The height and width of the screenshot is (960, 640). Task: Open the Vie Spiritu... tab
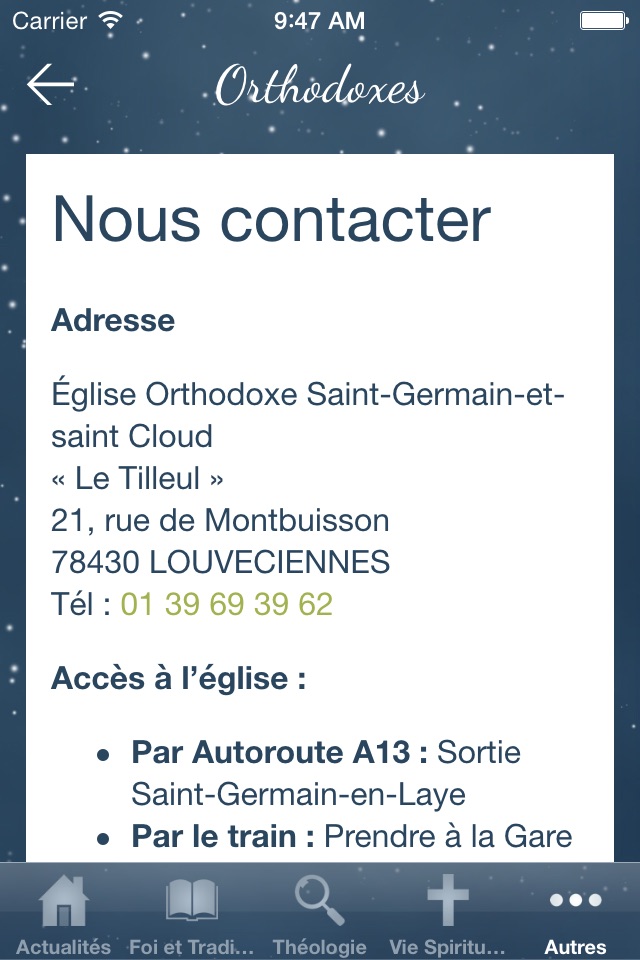click(447, 912)
